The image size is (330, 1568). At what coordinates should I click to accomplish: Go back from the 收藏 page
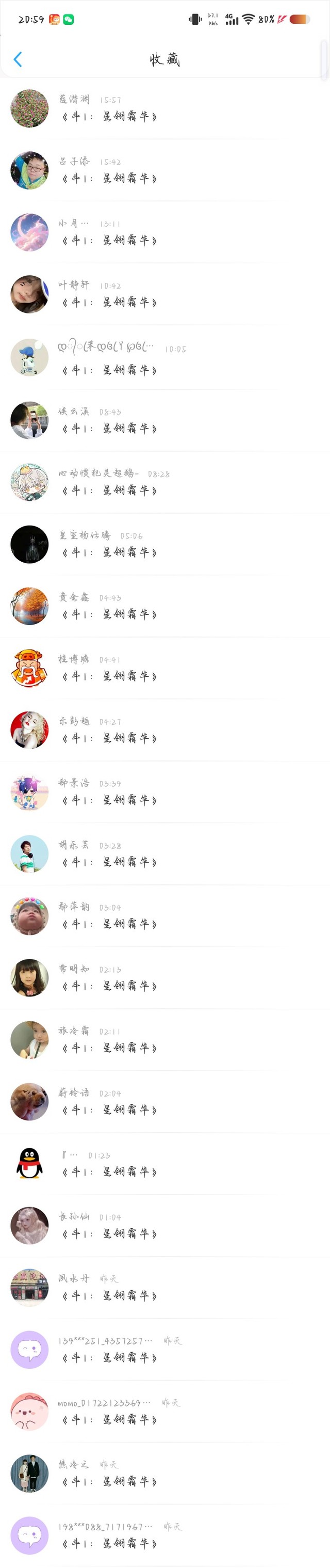click(18, 59)
